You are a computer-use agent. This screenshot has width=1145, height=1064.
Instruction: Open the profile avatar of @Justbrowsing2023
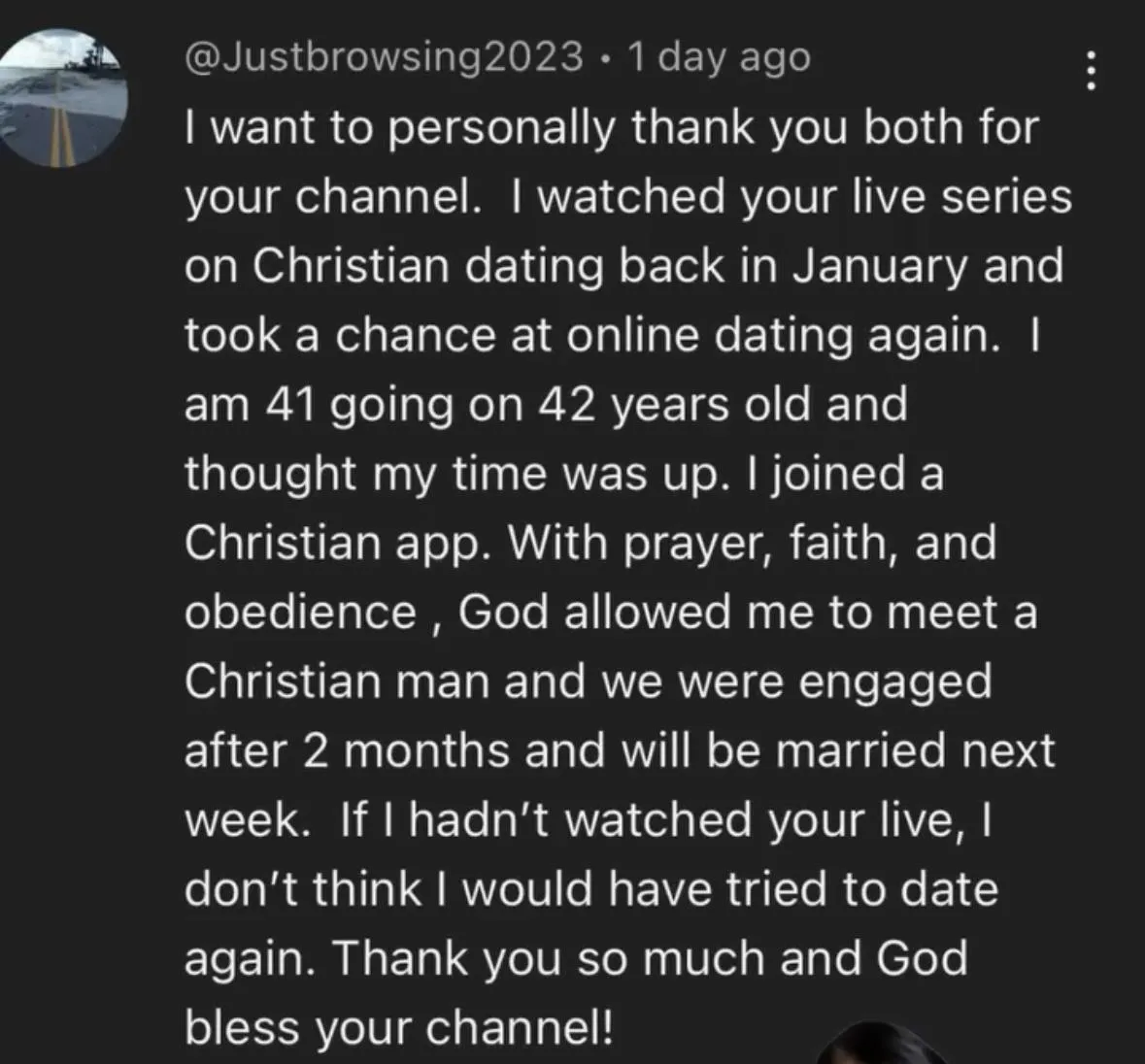pyautogui.click(x=64, y=99)
